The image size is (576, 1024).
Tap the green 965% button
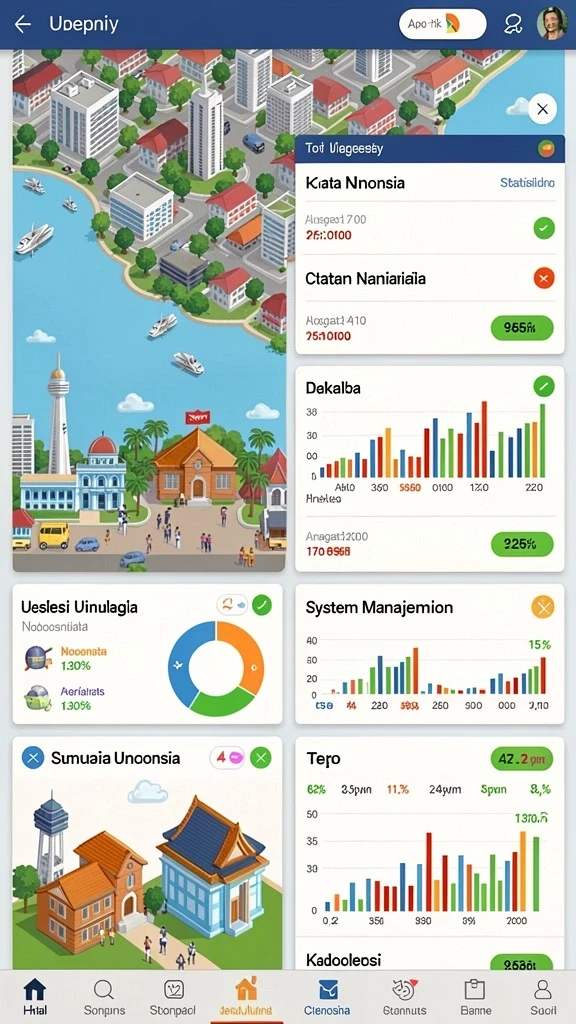coord(522,328)
